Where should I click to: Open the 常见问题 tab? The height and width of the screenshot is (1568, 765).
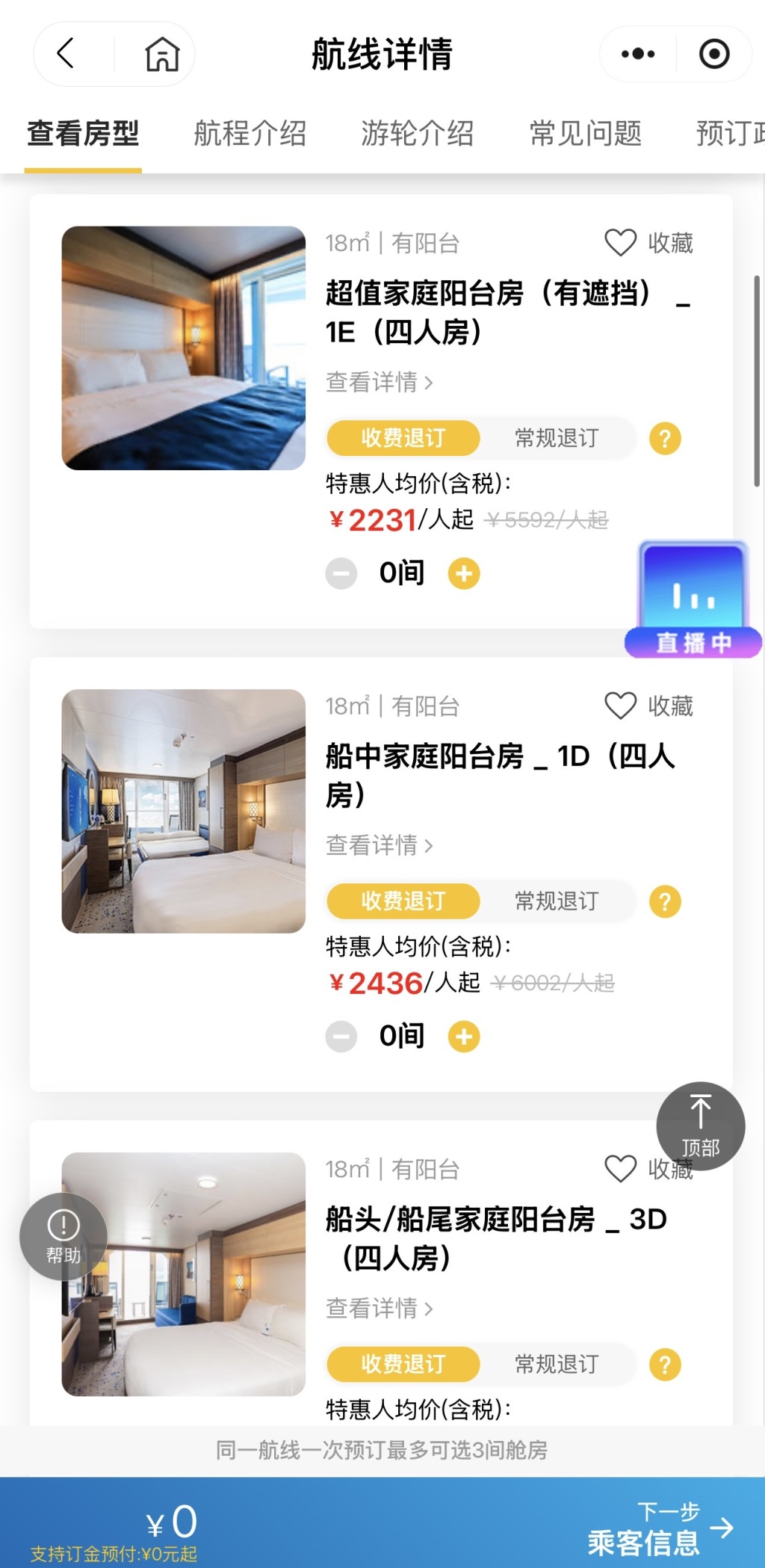(586, 134)
